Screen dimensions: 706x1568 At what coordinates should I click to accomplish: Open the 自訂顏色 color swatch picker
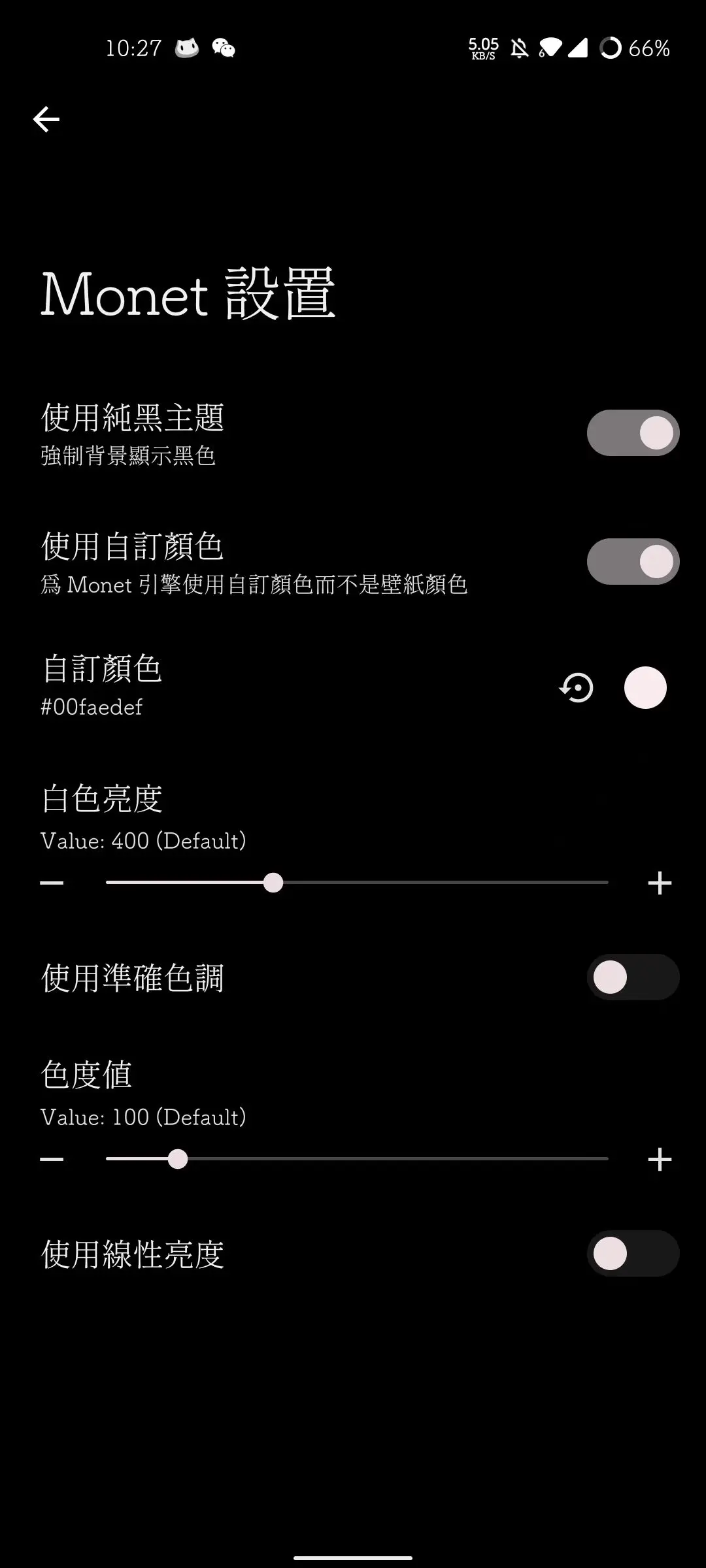click(x=645, y=688)
